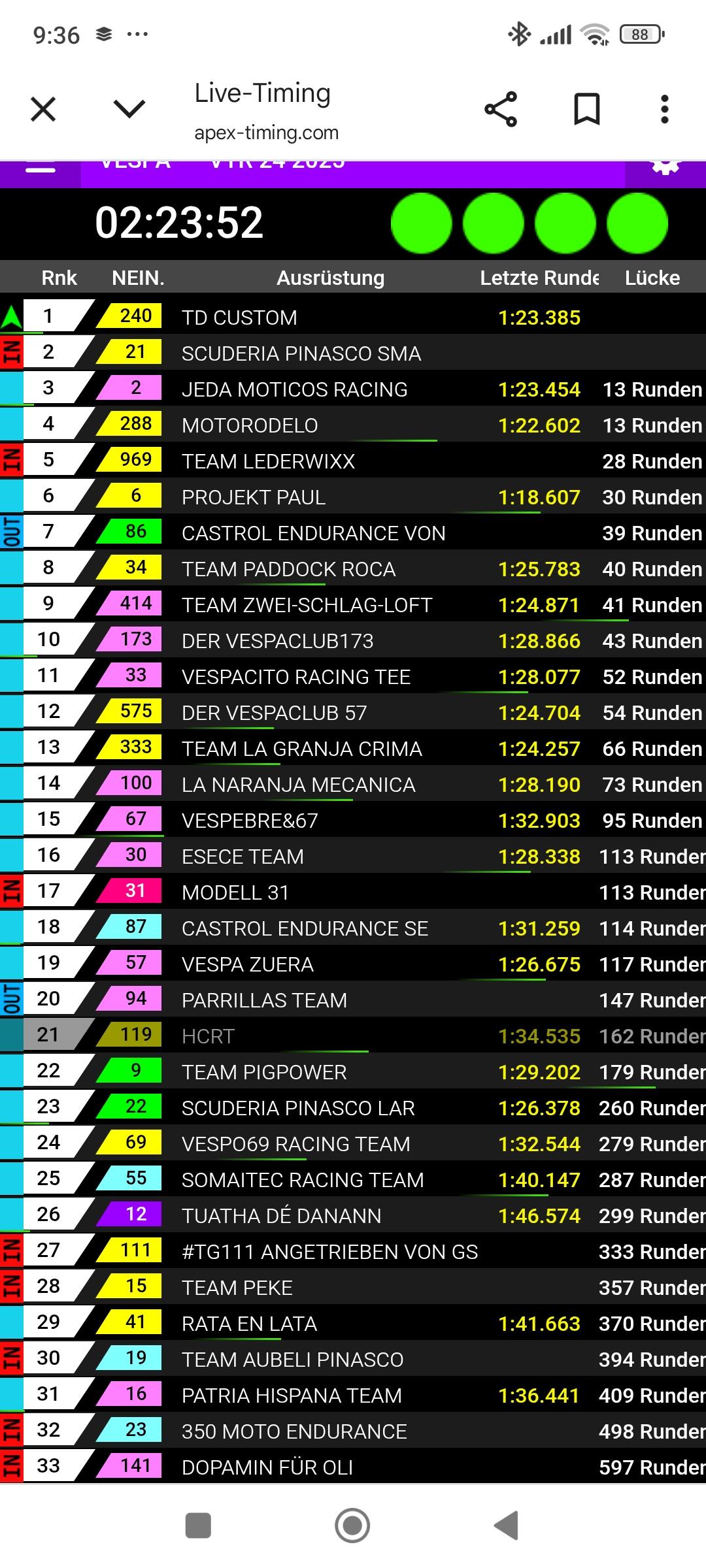Open details for MOTORODELO
The image size is (706, 1568).
pos(353,425)
